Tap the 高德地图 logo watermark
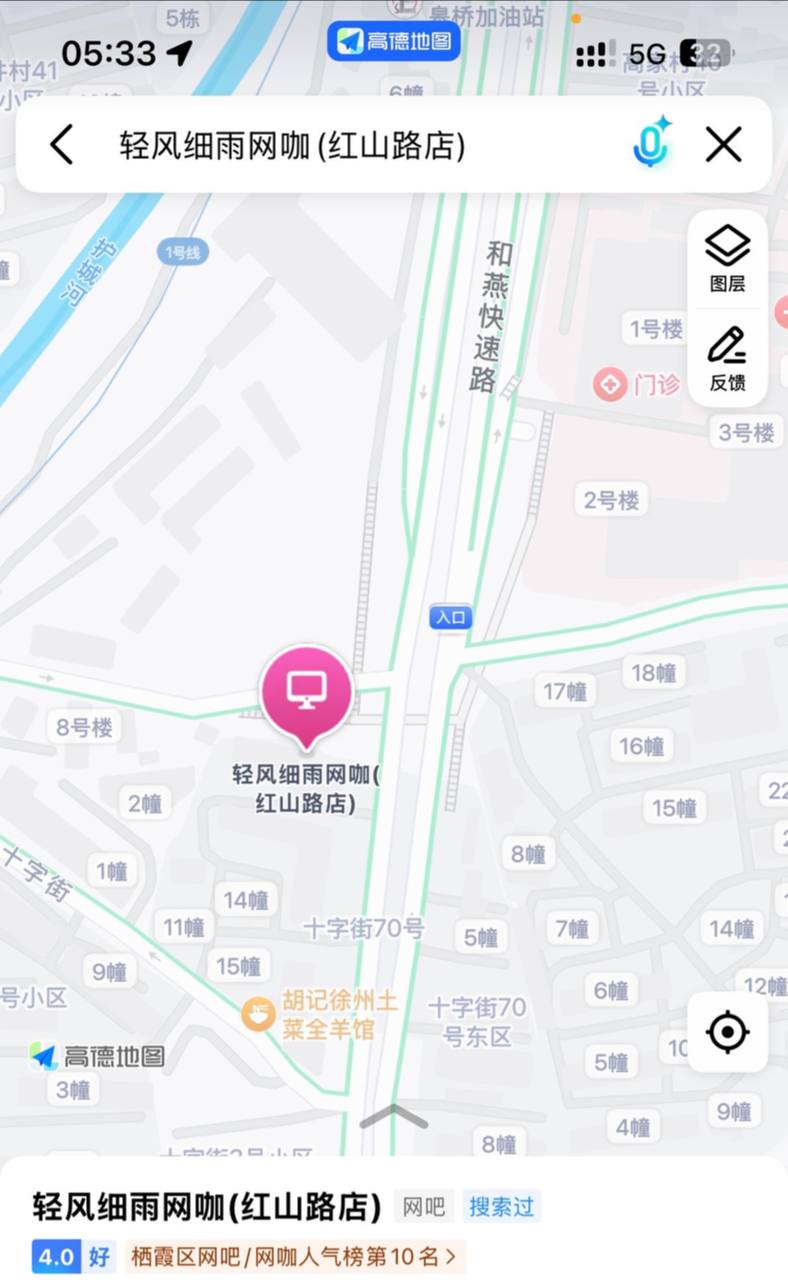788x1280 pixels. [x=95, y=1056]
